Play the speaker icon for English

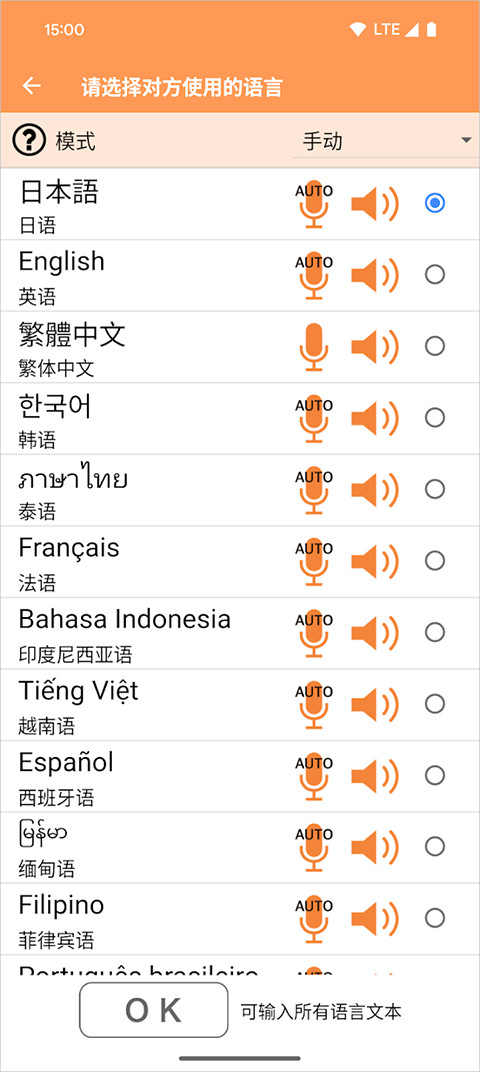pos(375,275)
